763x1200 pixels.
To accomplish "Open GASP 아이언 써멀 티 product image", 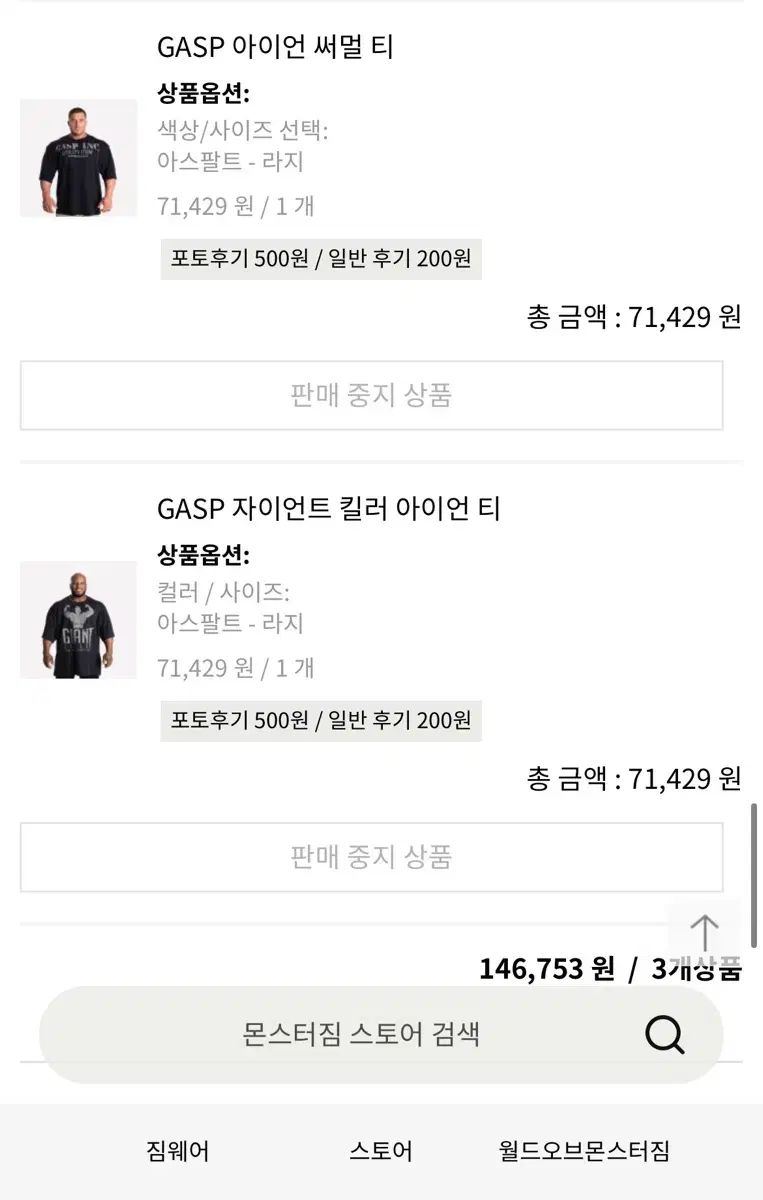I will 78,158.
